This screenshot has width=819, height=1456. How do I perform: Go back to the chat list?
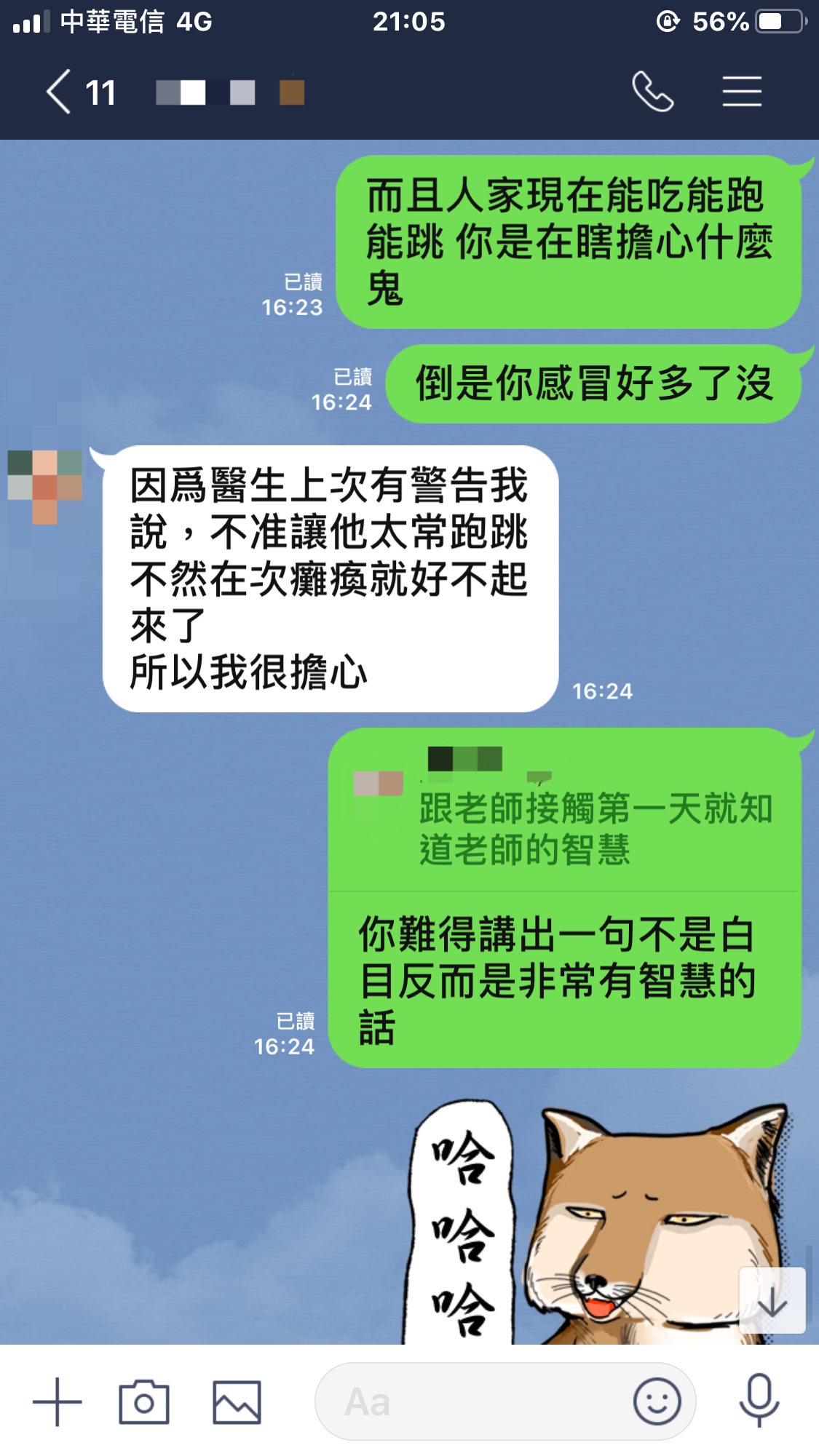coord(60,92)
